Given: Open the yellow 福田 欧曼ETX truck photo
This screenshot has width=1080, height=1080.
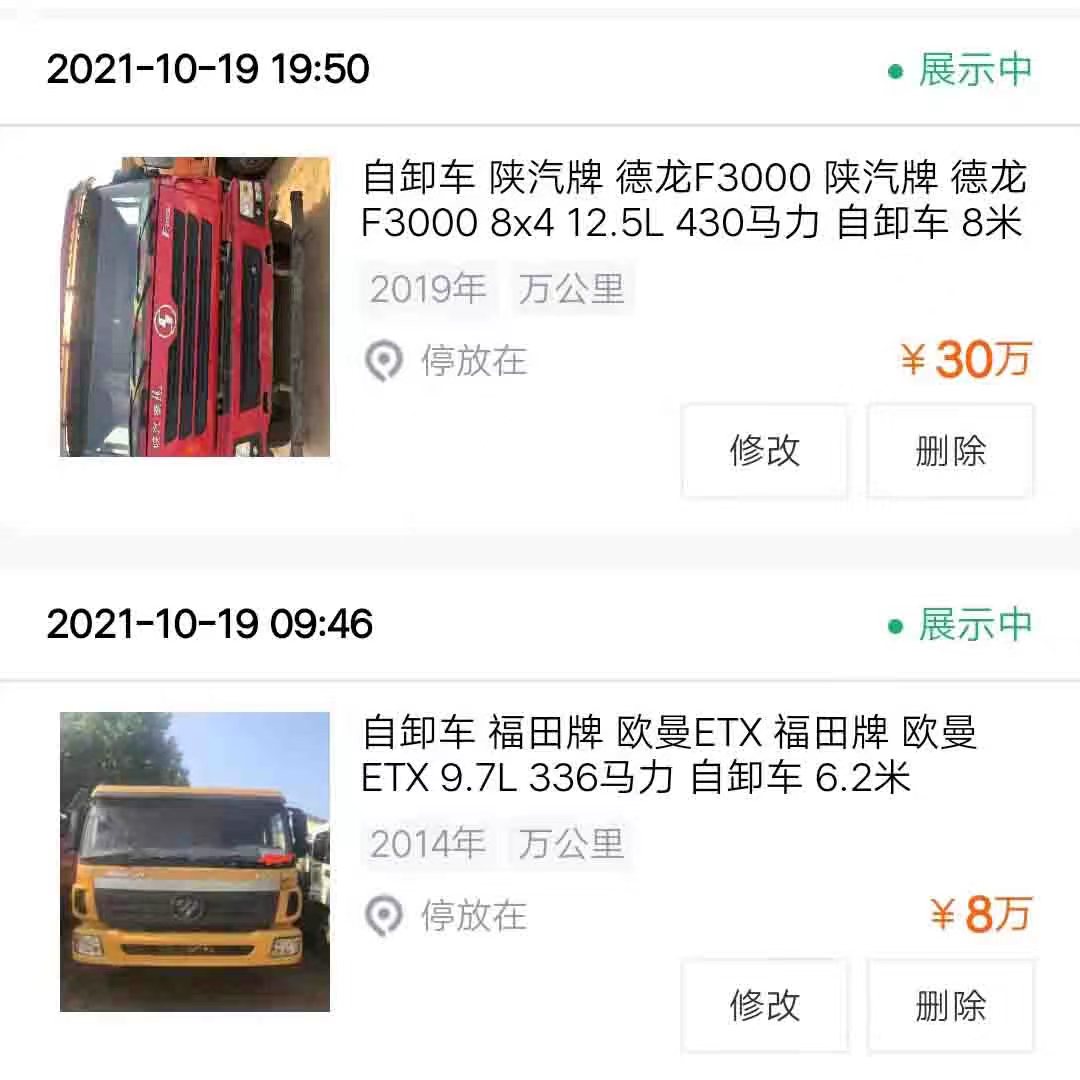Looking at the screenshot, I should (x=195, y=862).
